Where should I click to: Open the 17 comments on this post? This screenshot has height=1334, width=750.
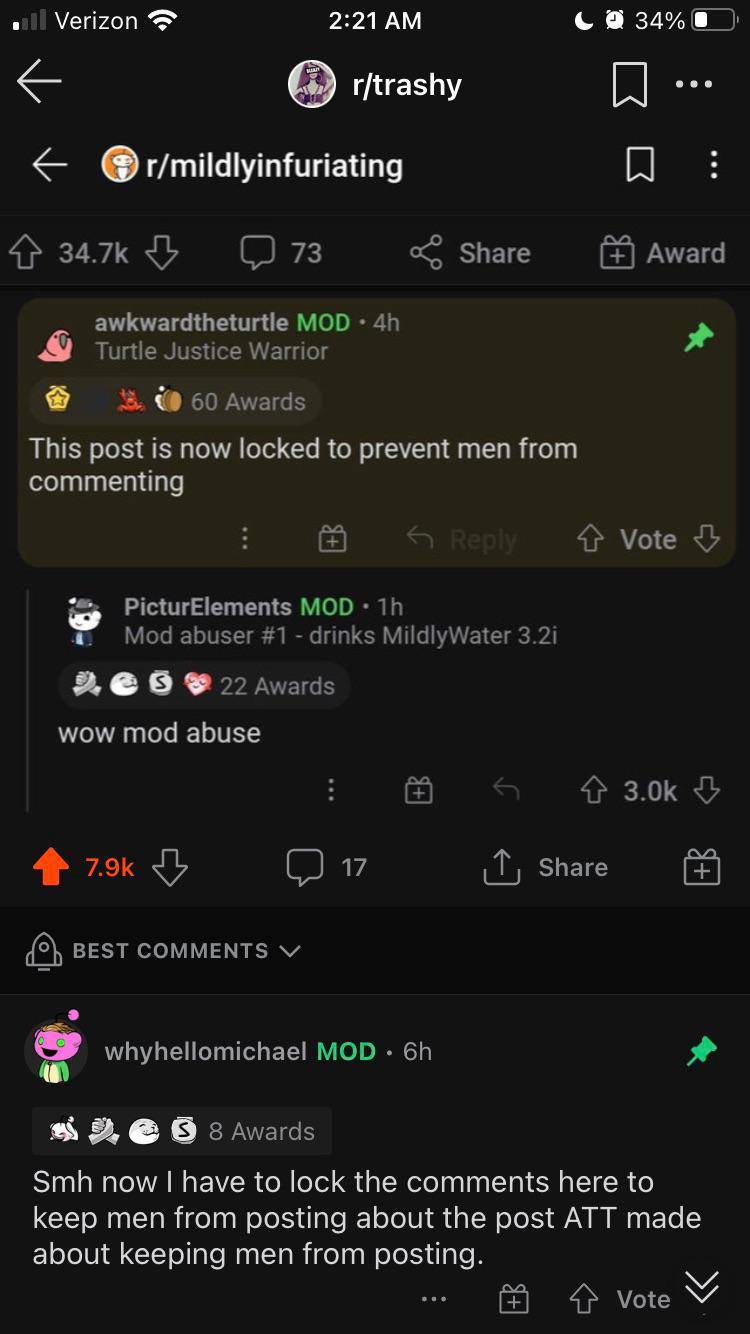327,867
